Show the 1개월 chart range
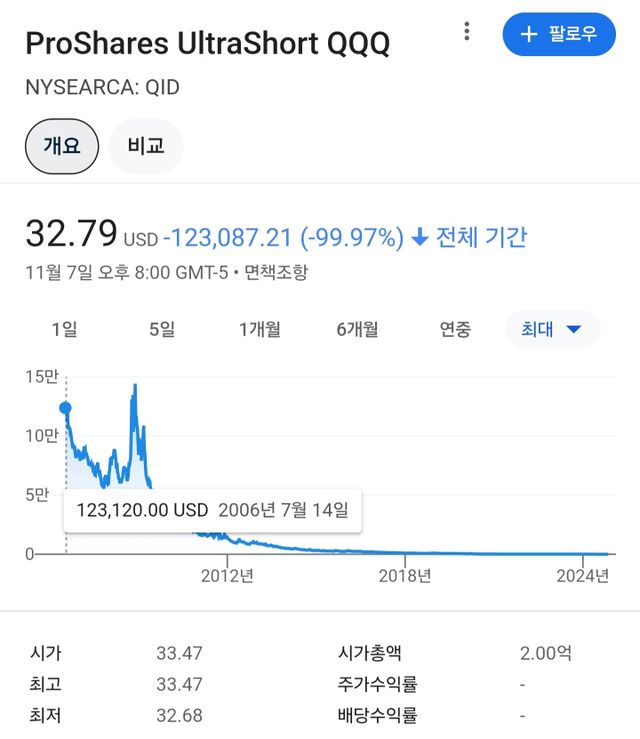 [259, 329]
